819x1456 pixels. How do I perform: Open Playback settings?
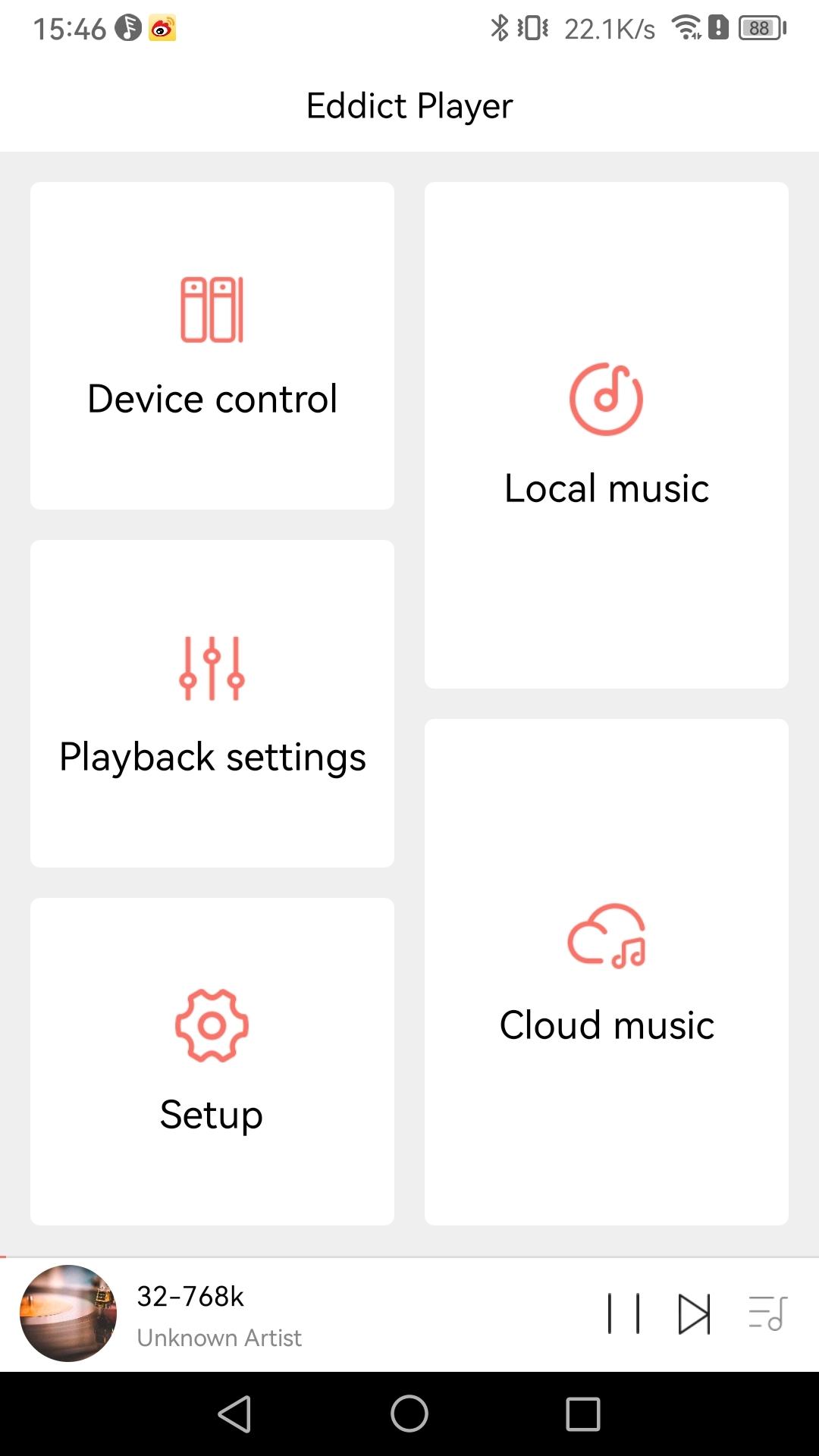[x=212, y=704]
